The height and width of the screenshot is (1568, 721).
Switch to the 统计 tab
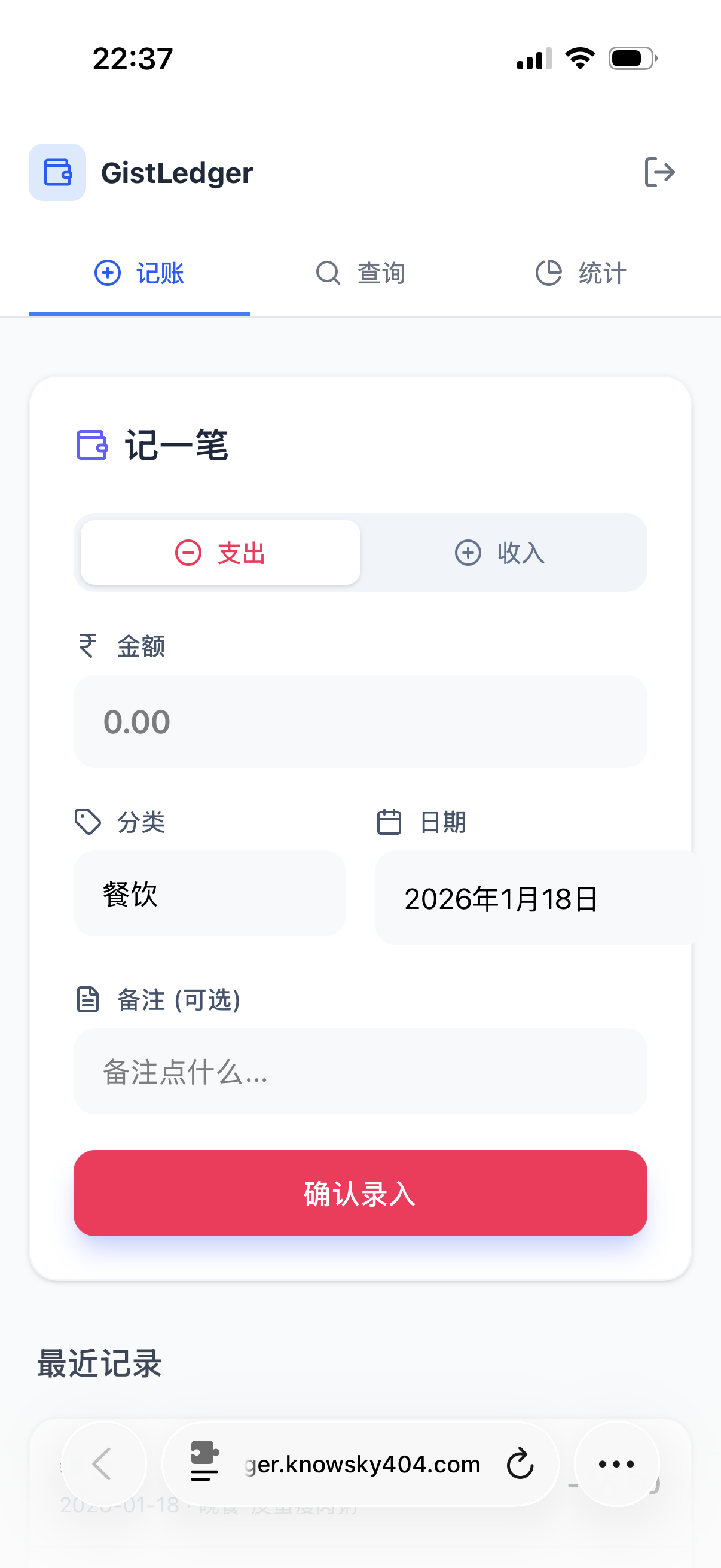tap(581, 273)
